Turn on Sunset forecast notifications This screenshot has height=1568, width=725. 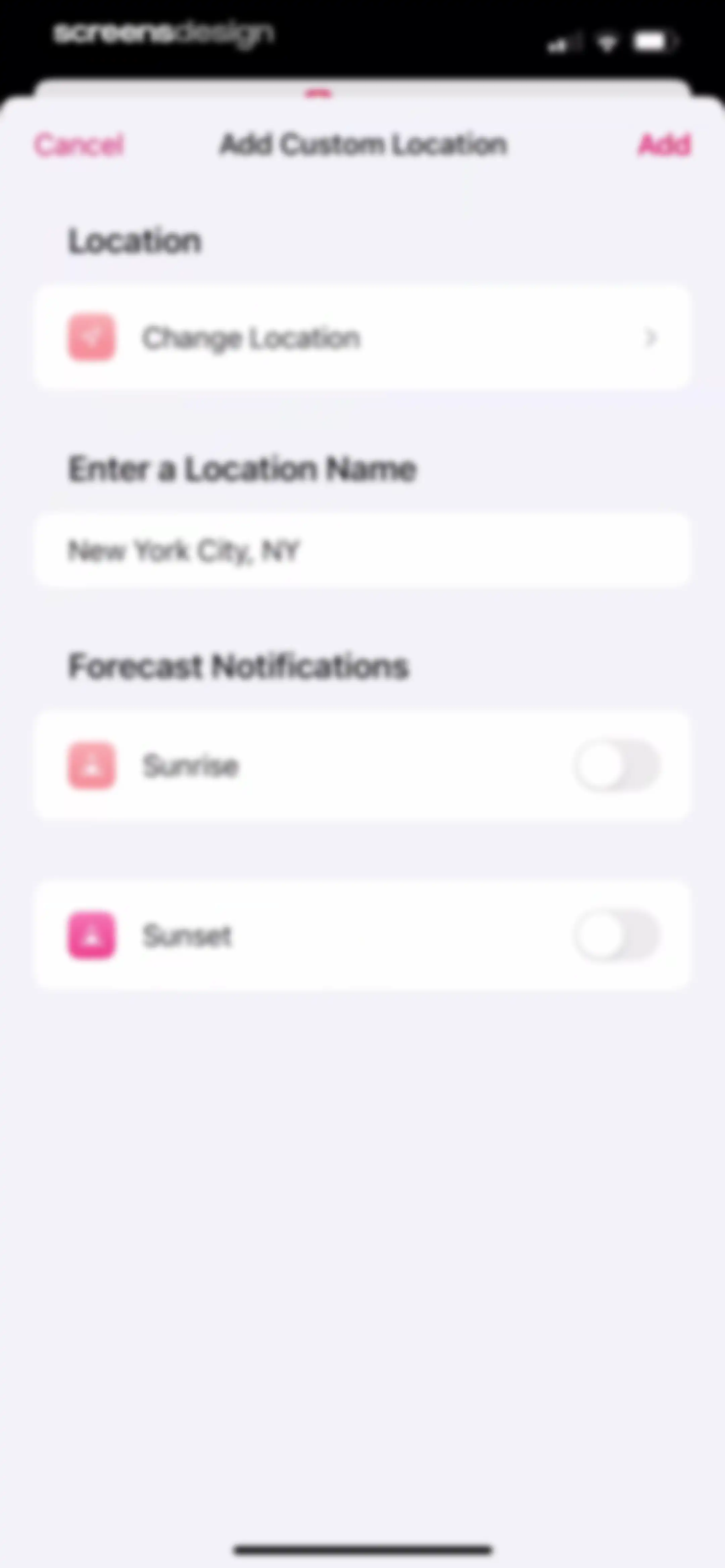(x=617, y=935)
